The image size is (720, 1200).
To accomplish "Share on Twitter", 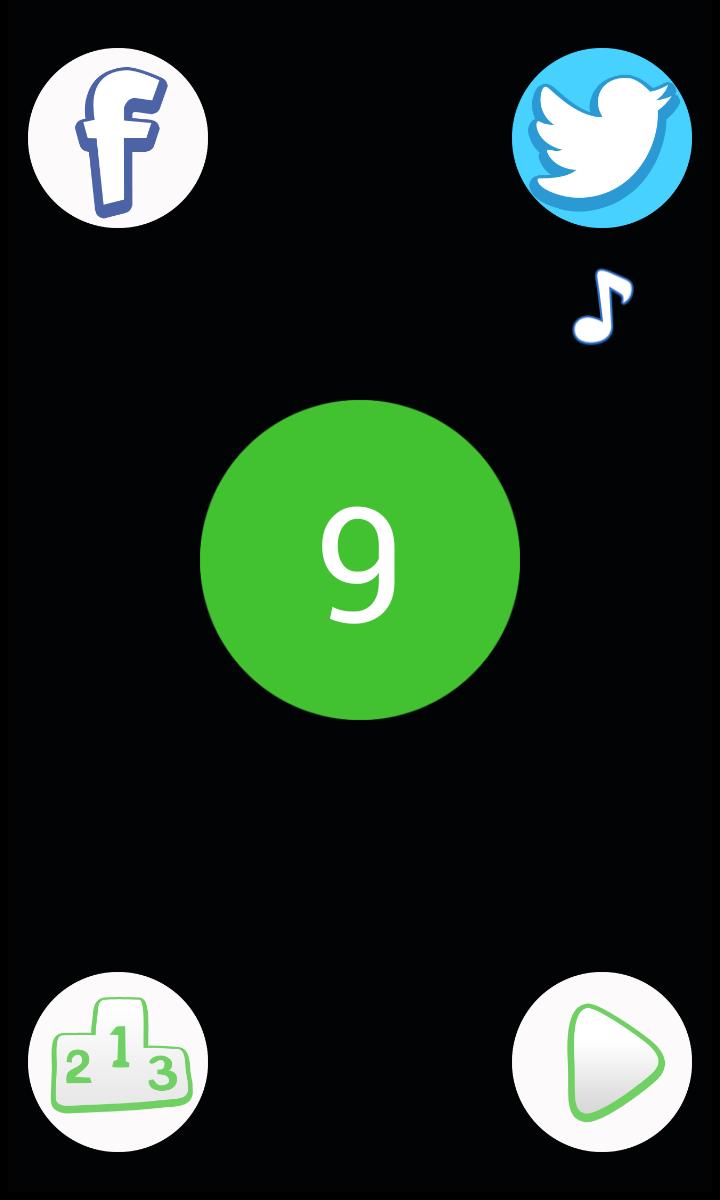I will [x=602, y=138].
